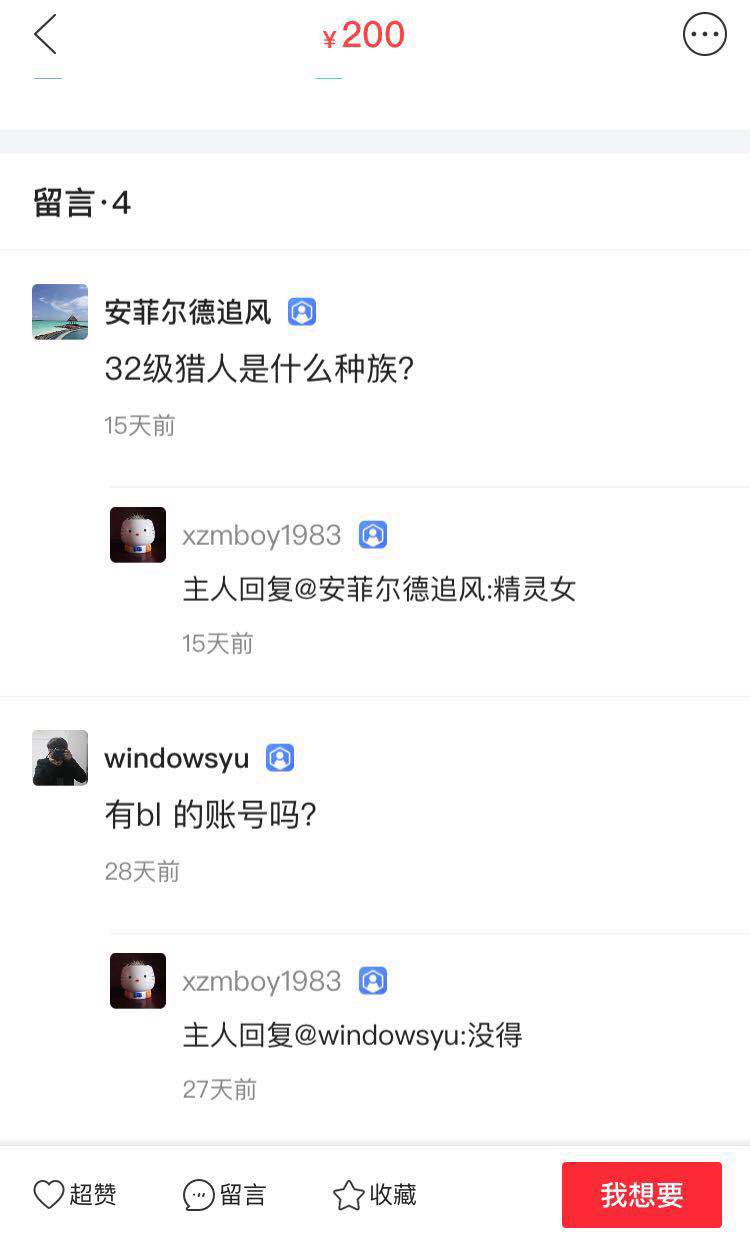Open 安菲尔德追风's profile via username

click(184, 312)
